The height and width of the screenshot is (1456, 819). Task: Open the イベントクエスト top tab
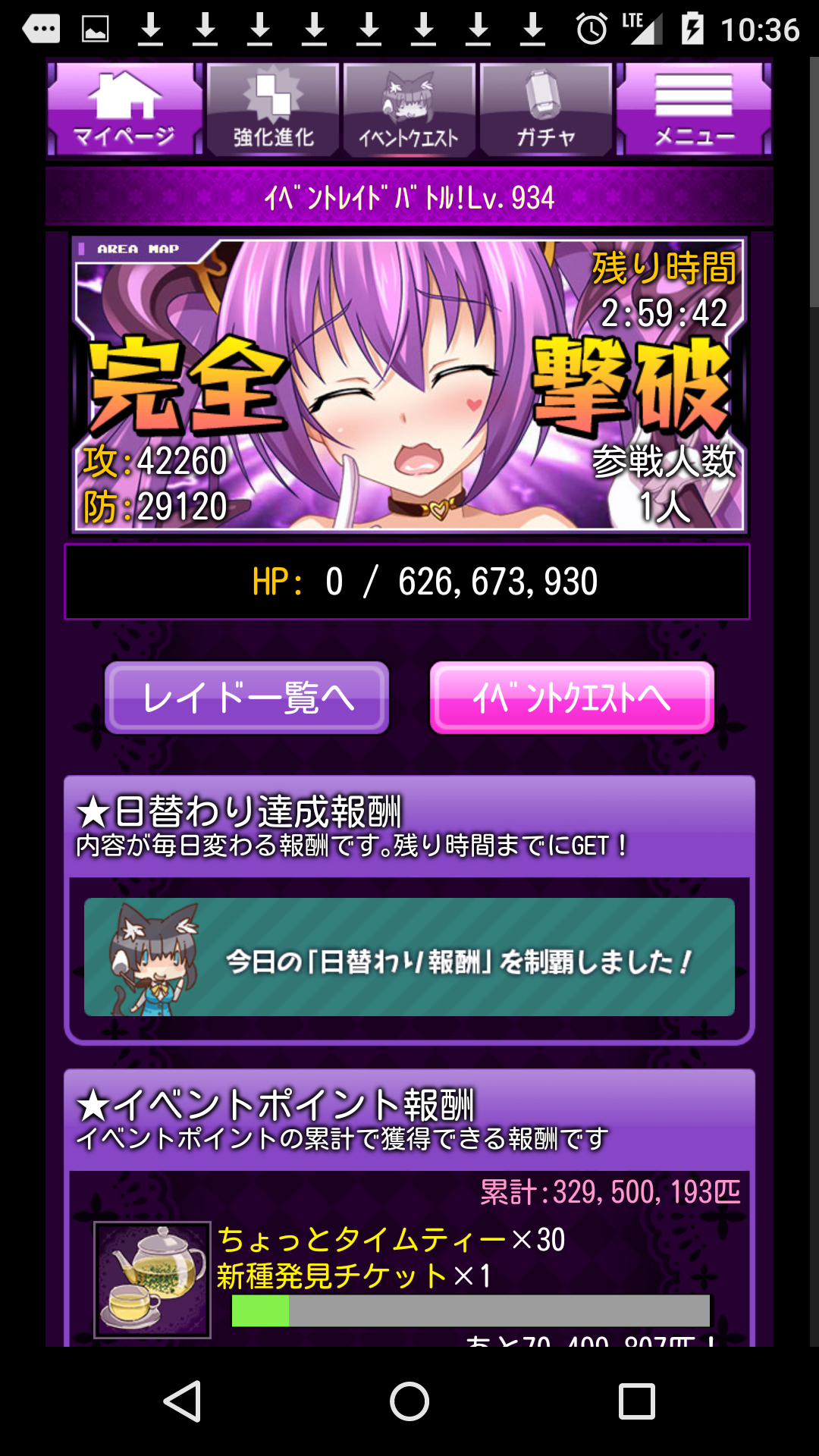click(x=409, y=109)
